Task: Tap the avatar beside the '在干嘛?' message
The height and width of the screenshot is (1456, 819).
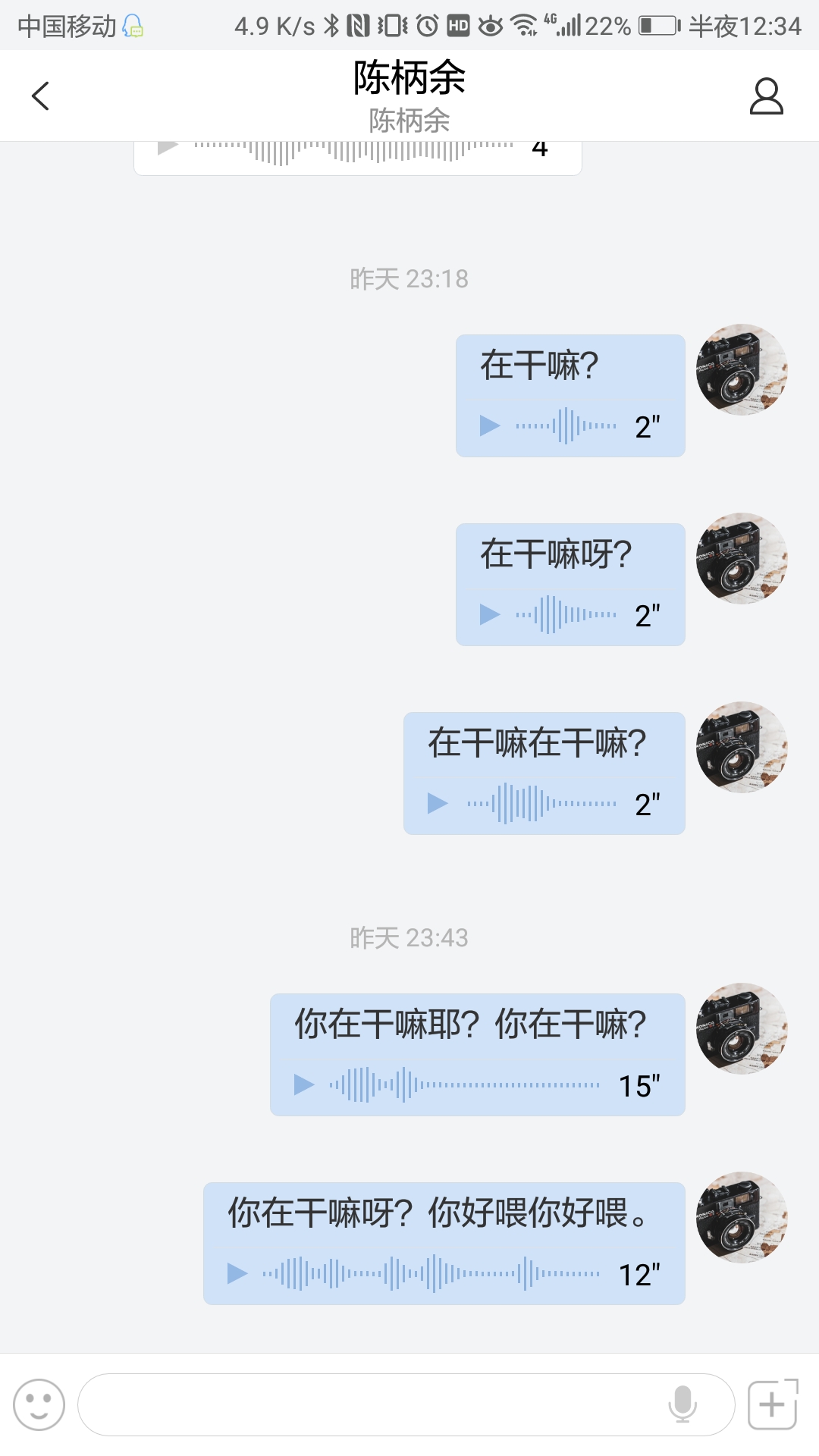Action: point(743,369)
